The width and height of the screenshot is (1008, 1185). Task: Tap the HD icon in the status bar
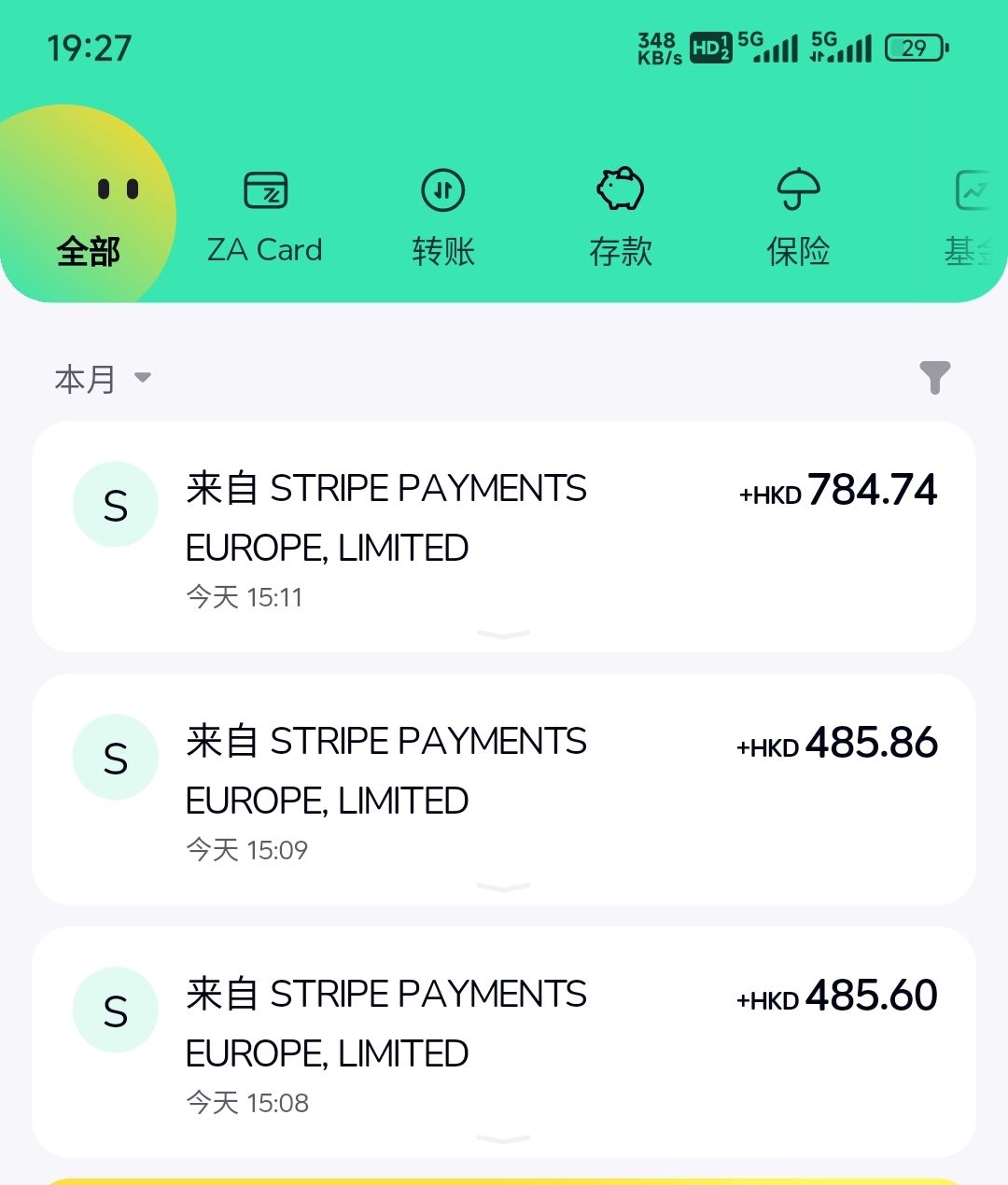coord(707,47)
